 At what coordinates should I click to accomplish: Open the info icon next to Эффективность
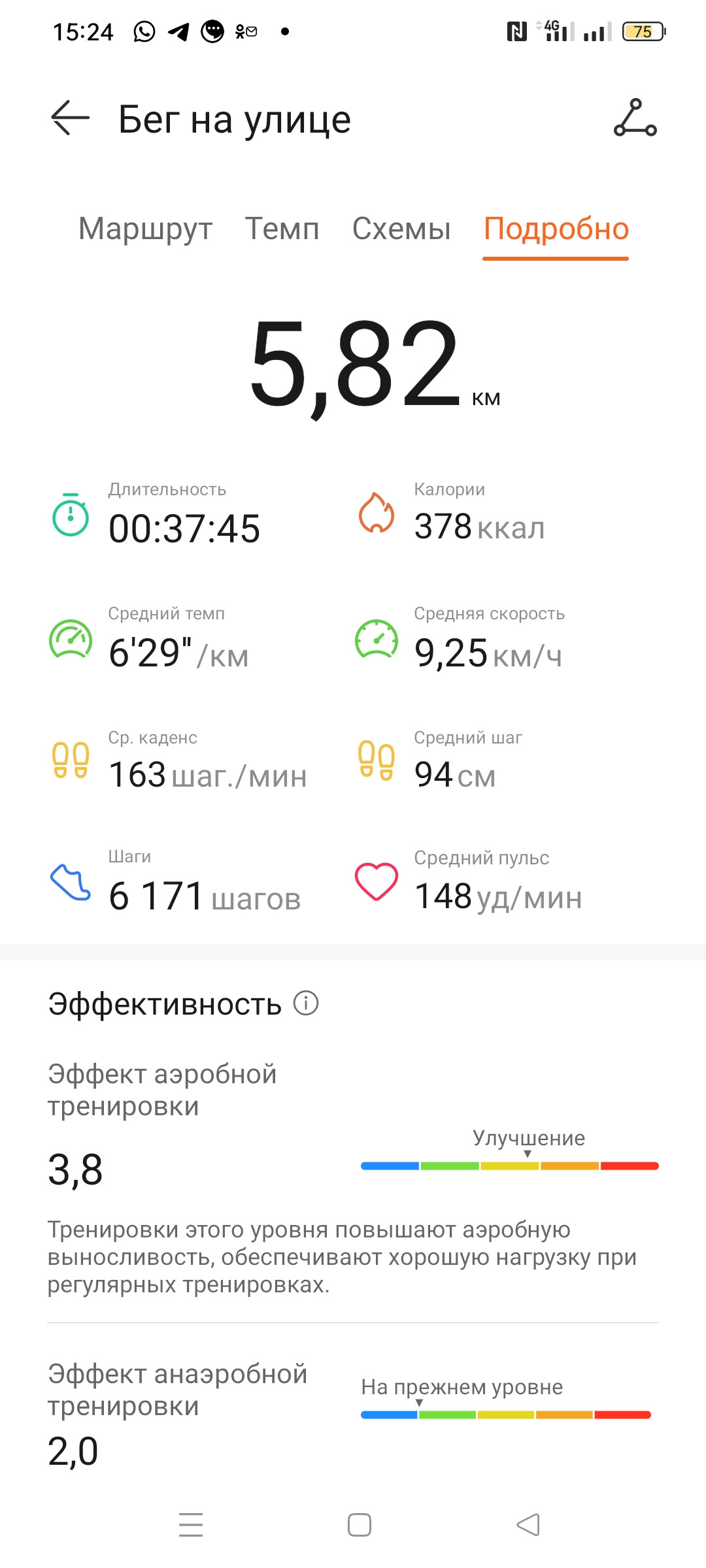point(306,1003)
